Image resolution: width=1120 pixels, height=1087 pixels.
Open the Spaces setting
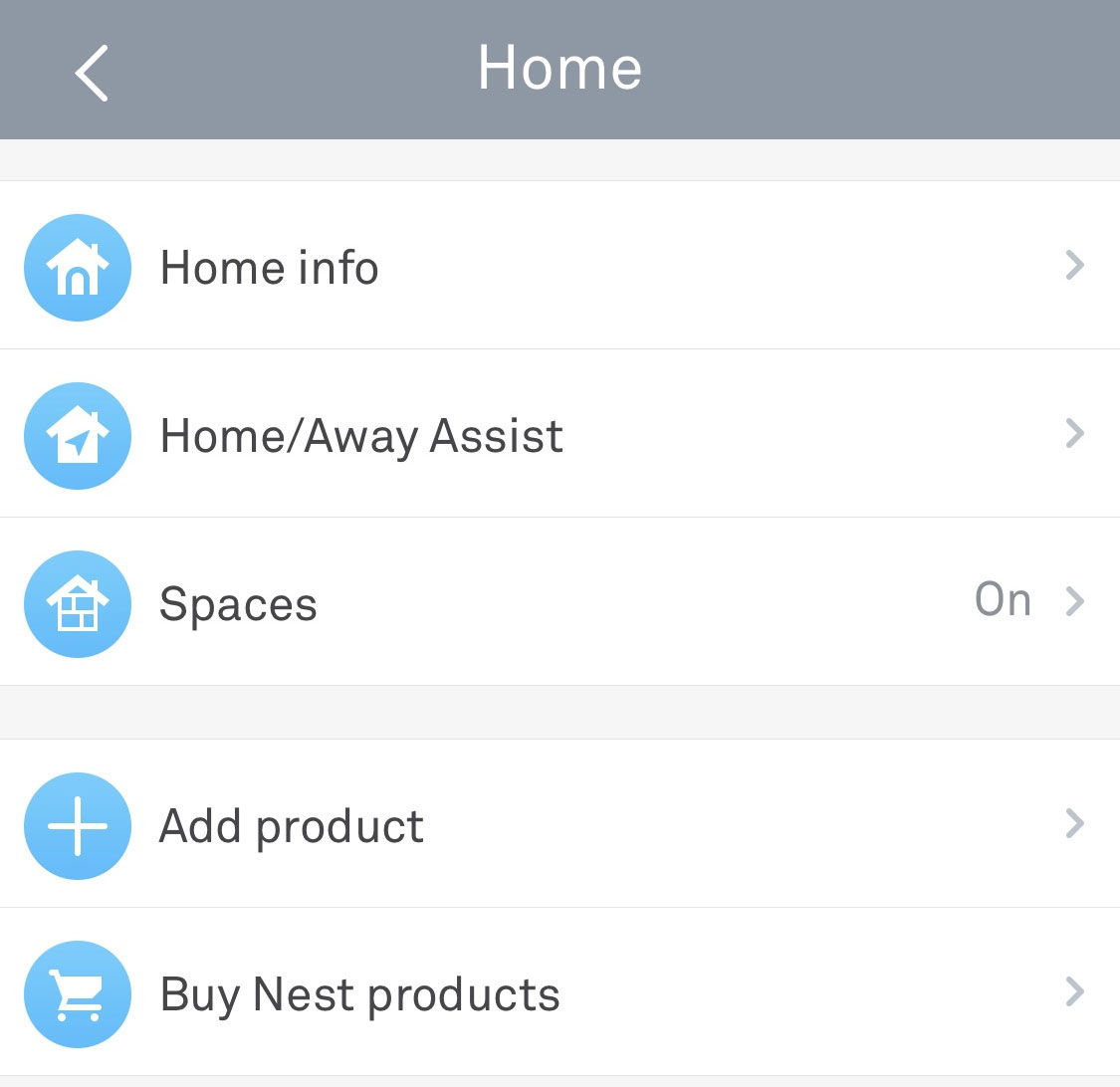(x=239, y=603)
